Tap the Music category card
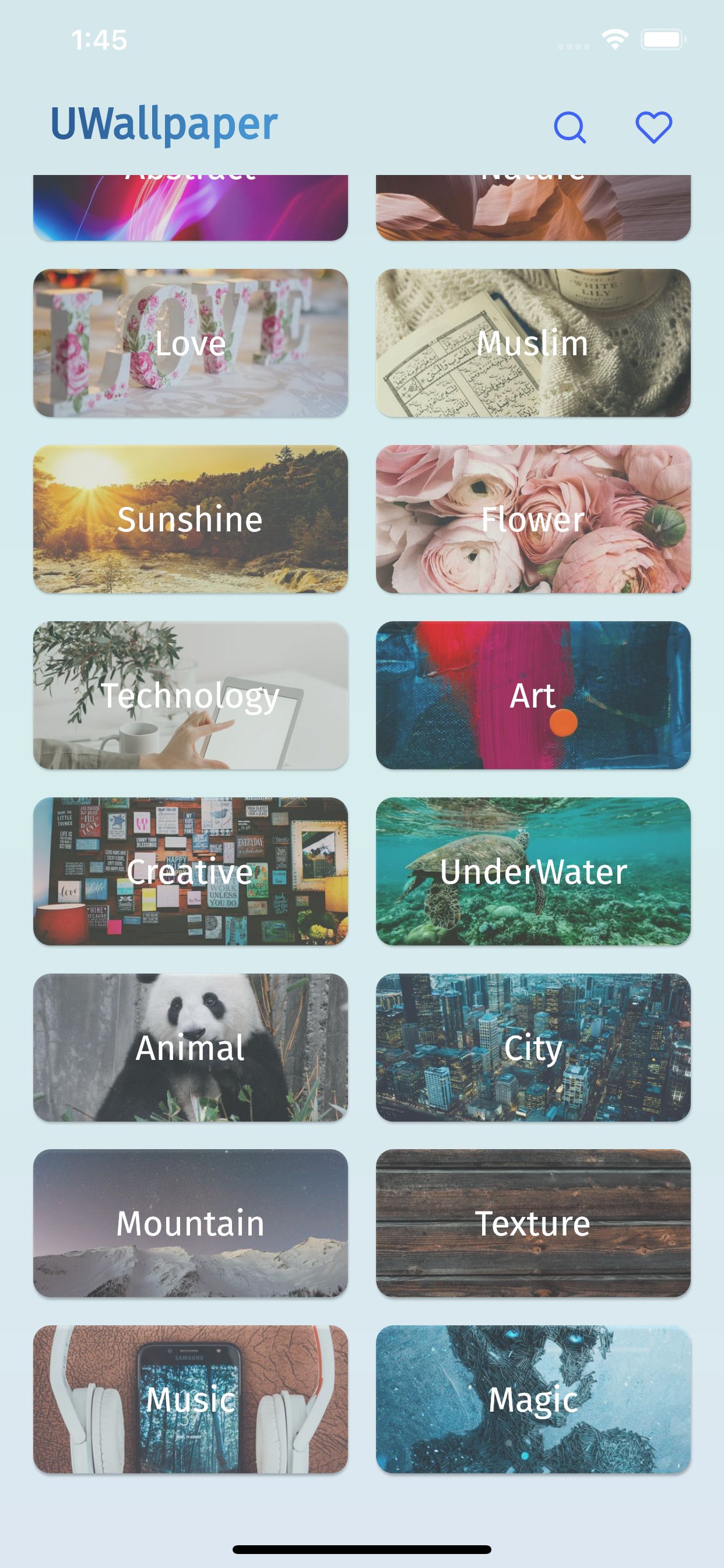 tap(191, 1399)
